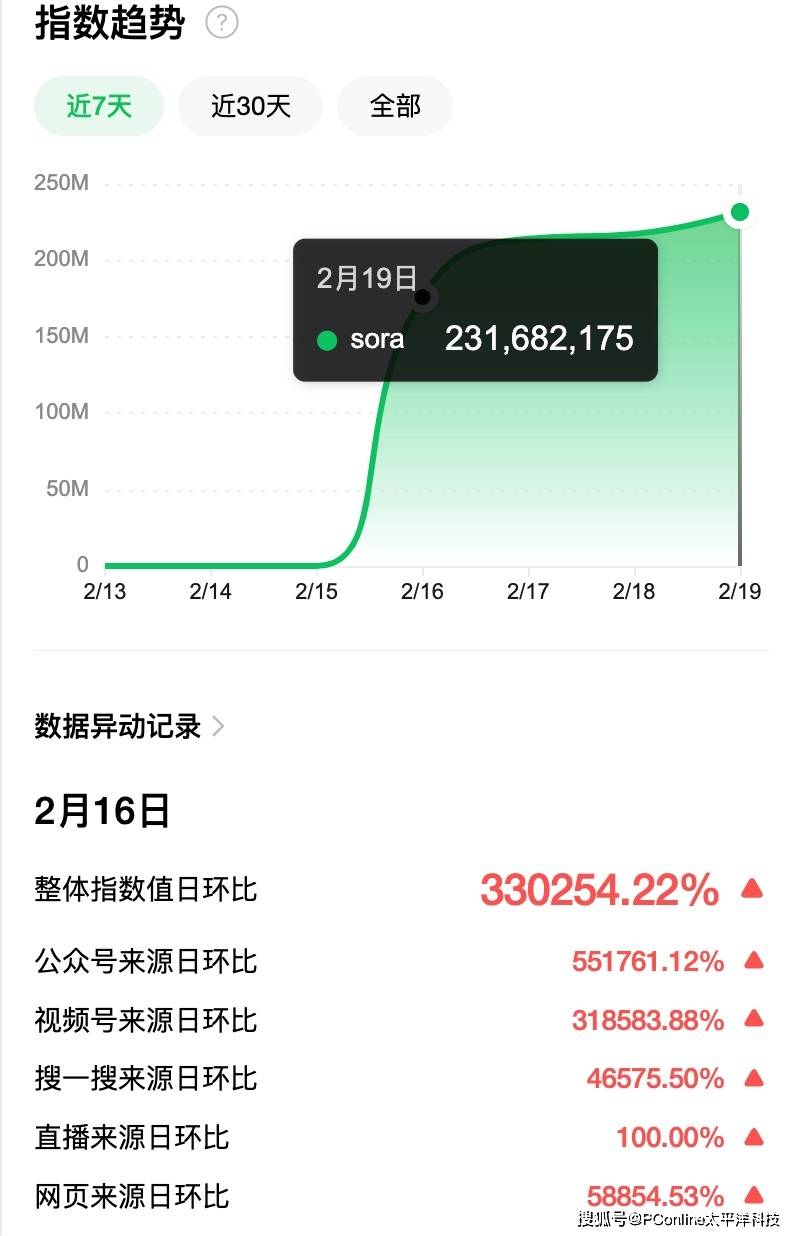Open 数据异动记录 details
This screenshot has width=794, height=1236.
pos(130,726)
